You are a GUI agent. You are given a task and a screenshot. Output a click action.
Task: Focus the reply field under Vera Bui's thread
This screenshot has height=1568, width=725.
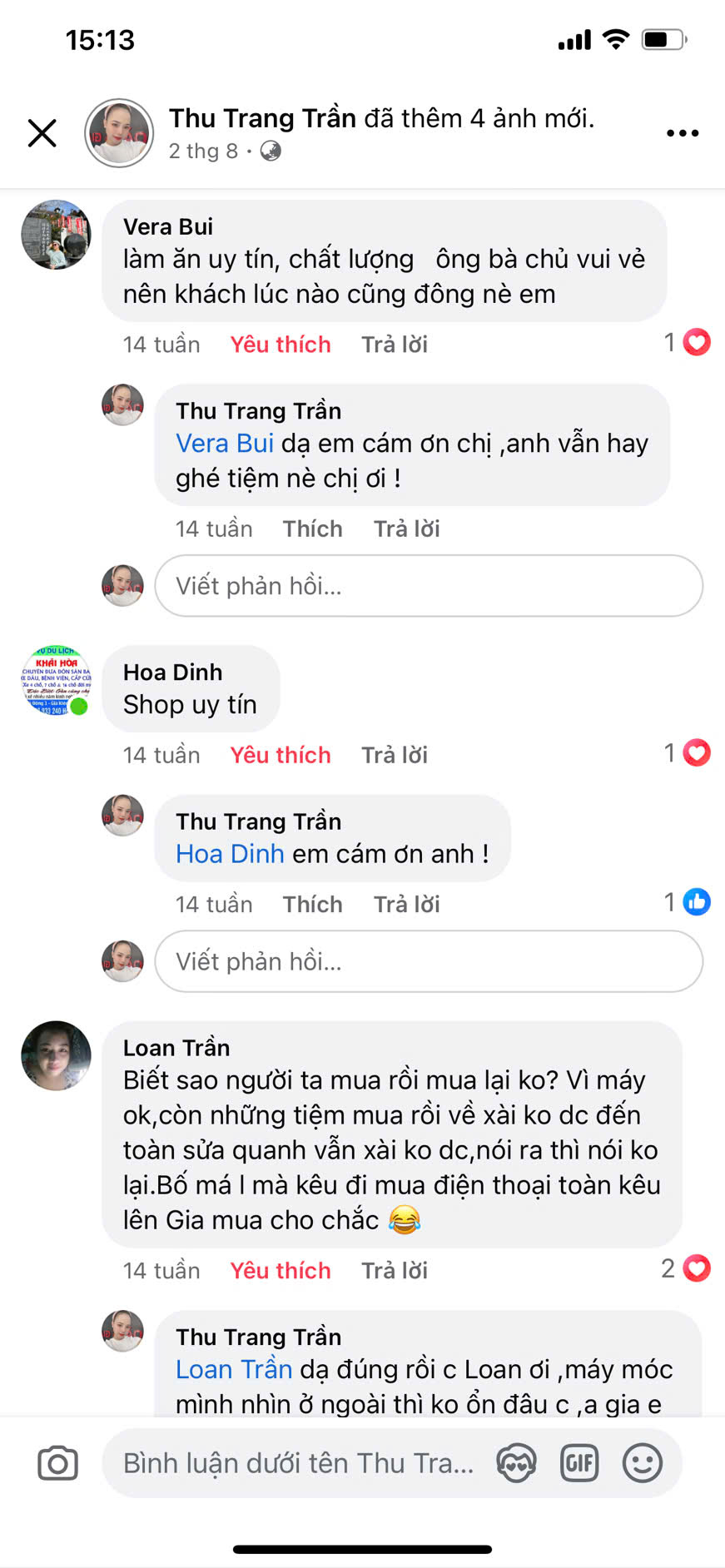coord(429,586)
